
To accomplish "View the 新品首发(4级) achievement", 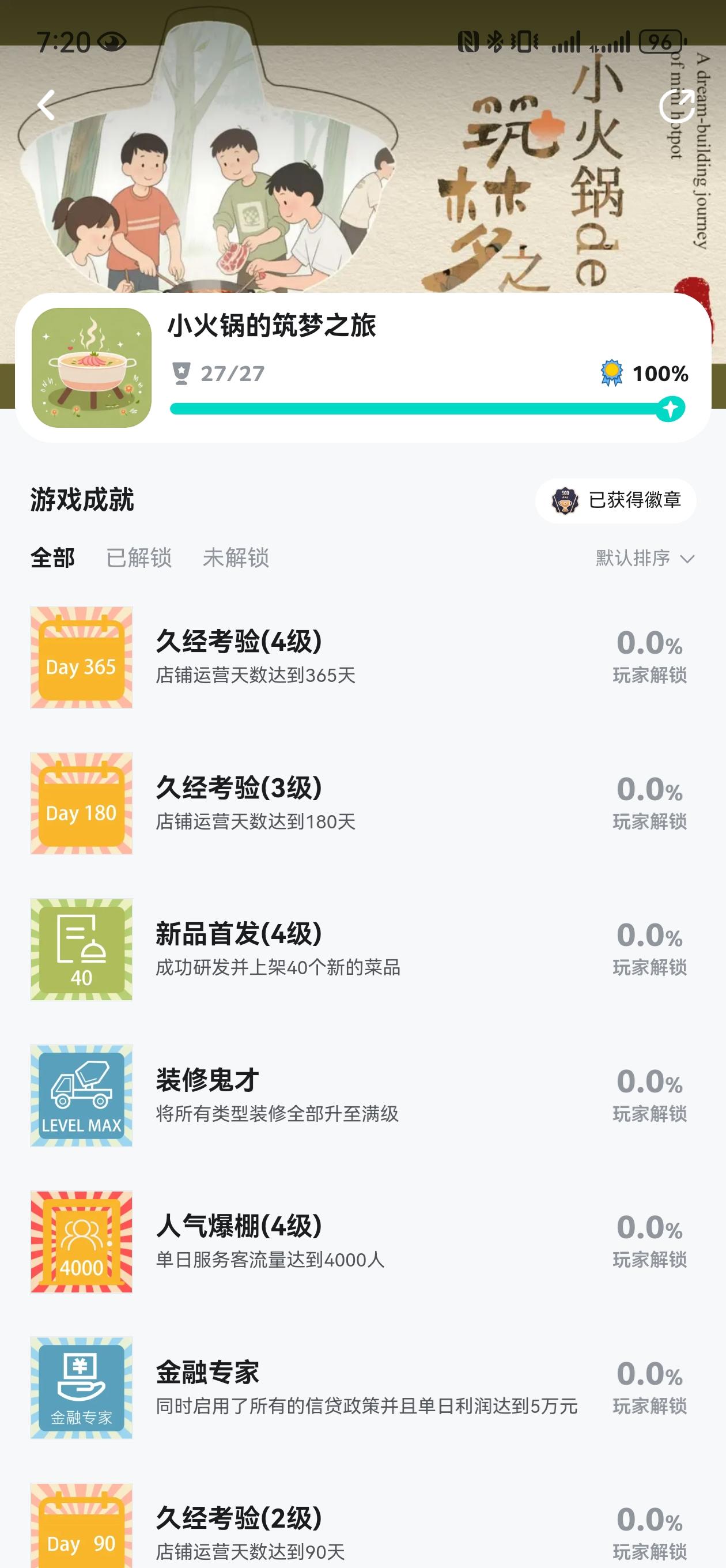I will click(x=362, y=949).
